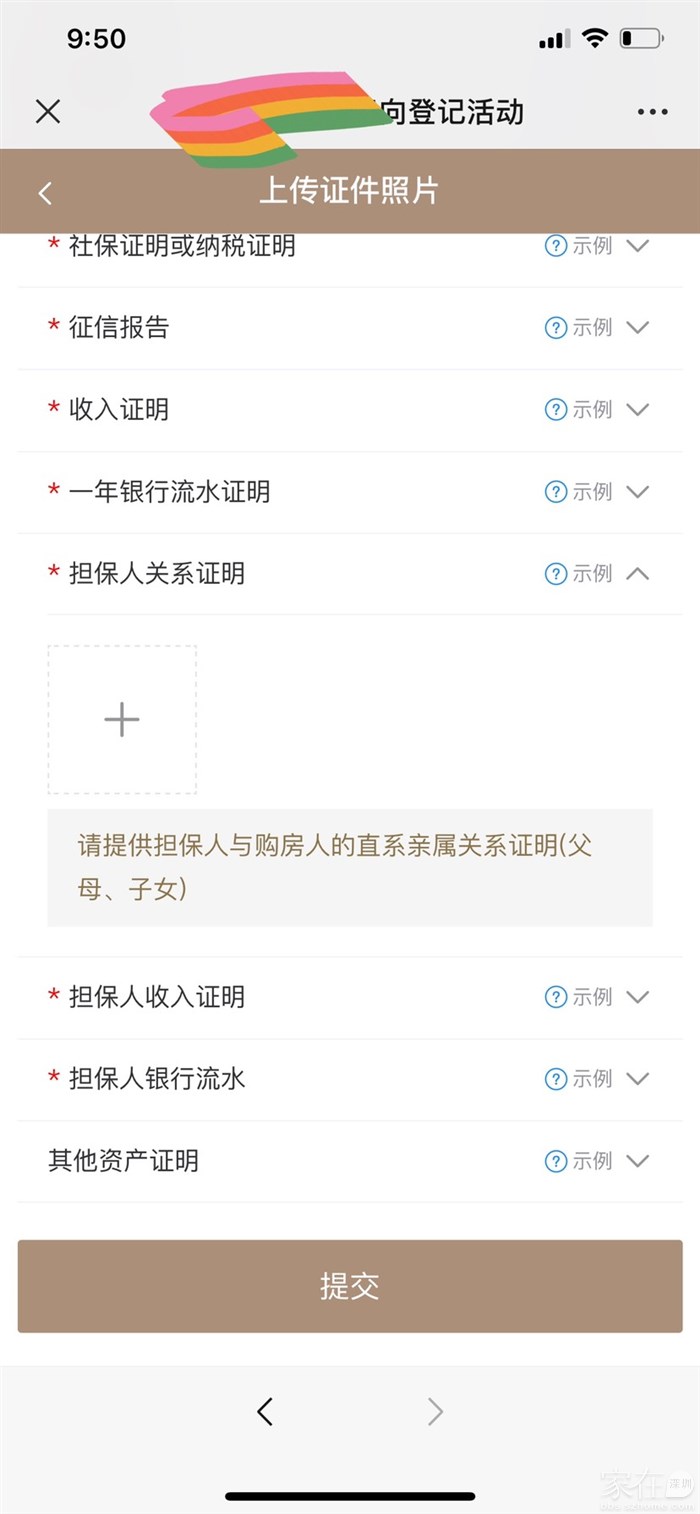Image resolution: width=700 pixels, height=1514 pixels.
Task: View 示例 for 担保人银行流水
Action: [579, 1079]
